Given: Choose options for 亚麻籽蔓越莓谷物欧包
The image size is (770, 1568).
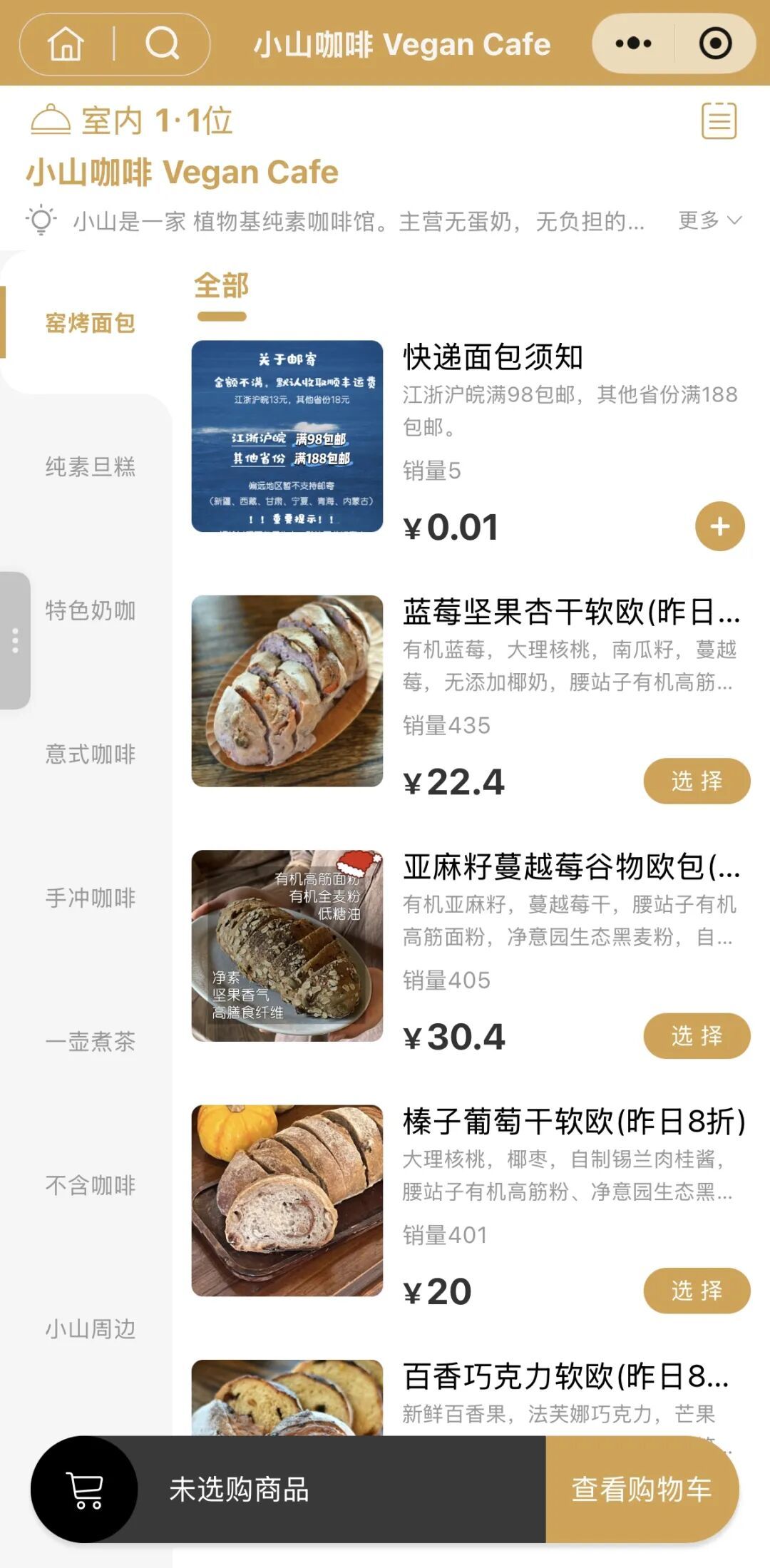Looking at the screenshot, I should coord(697,1036).
